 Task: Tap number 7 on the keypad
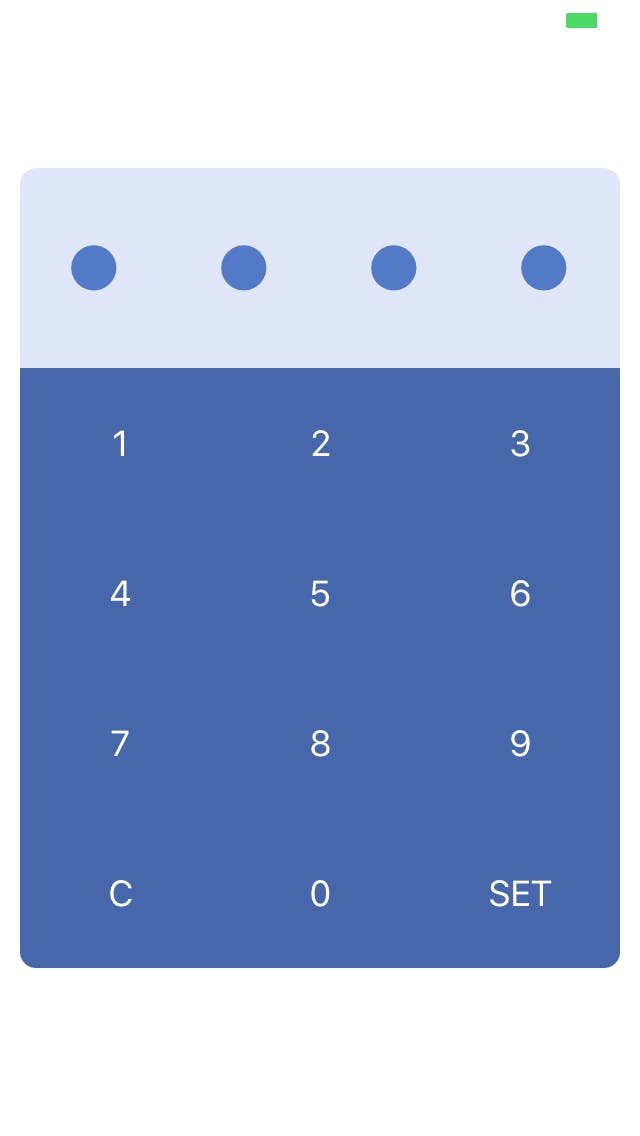120,743
